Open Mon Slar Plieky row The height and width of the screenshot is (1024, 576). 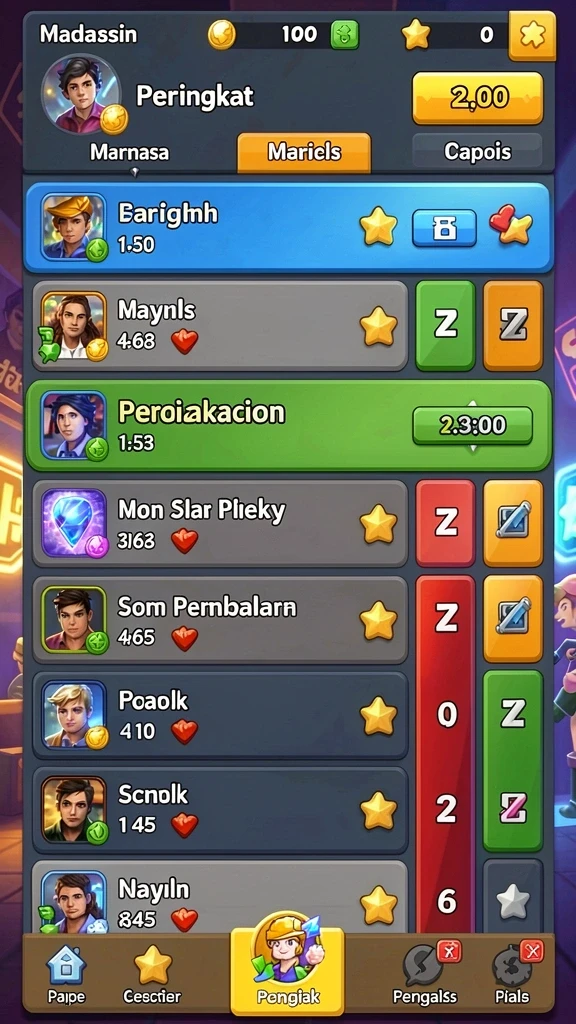(220, 524)
